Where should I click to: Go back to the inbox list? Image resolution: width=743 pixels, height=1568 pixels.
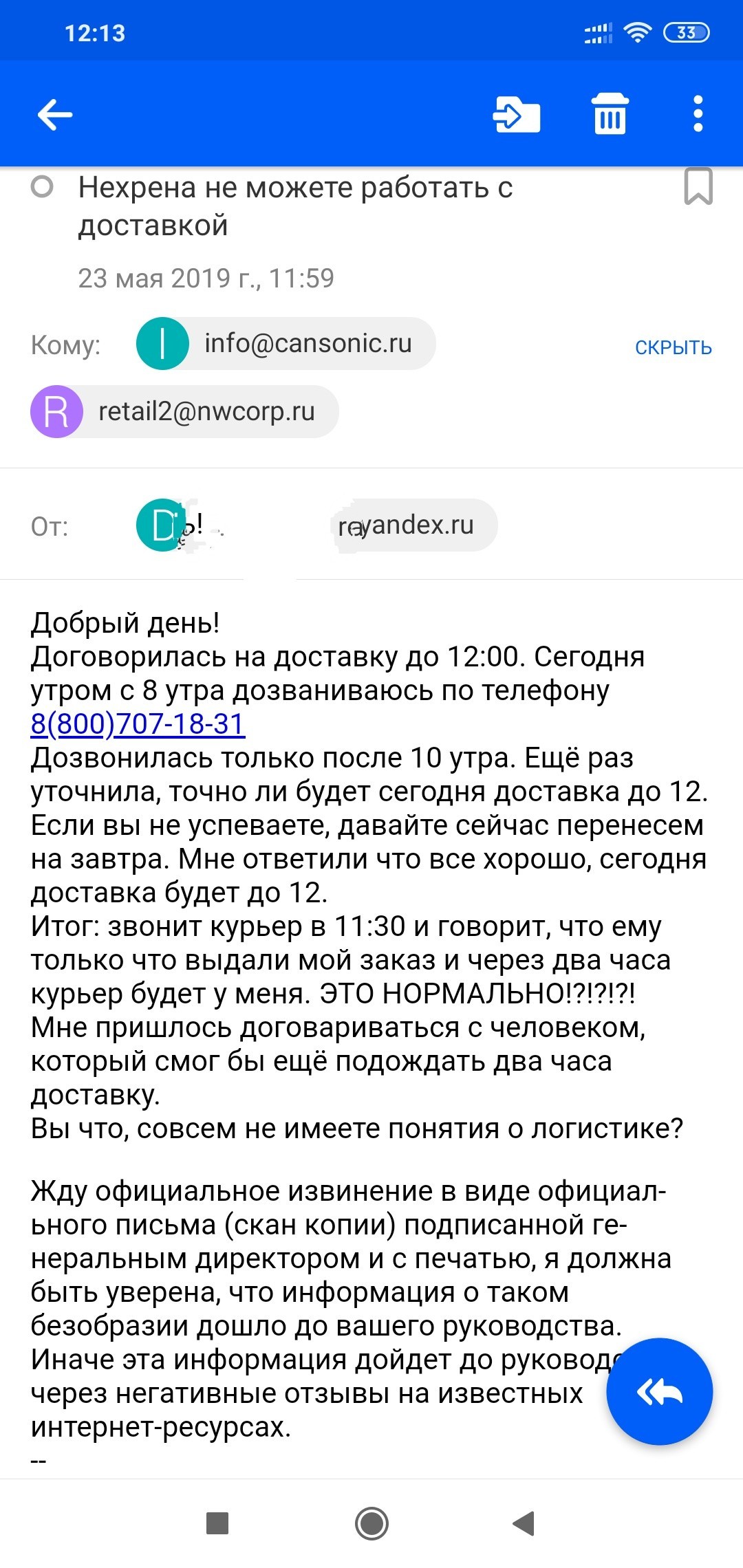point(55,114)
